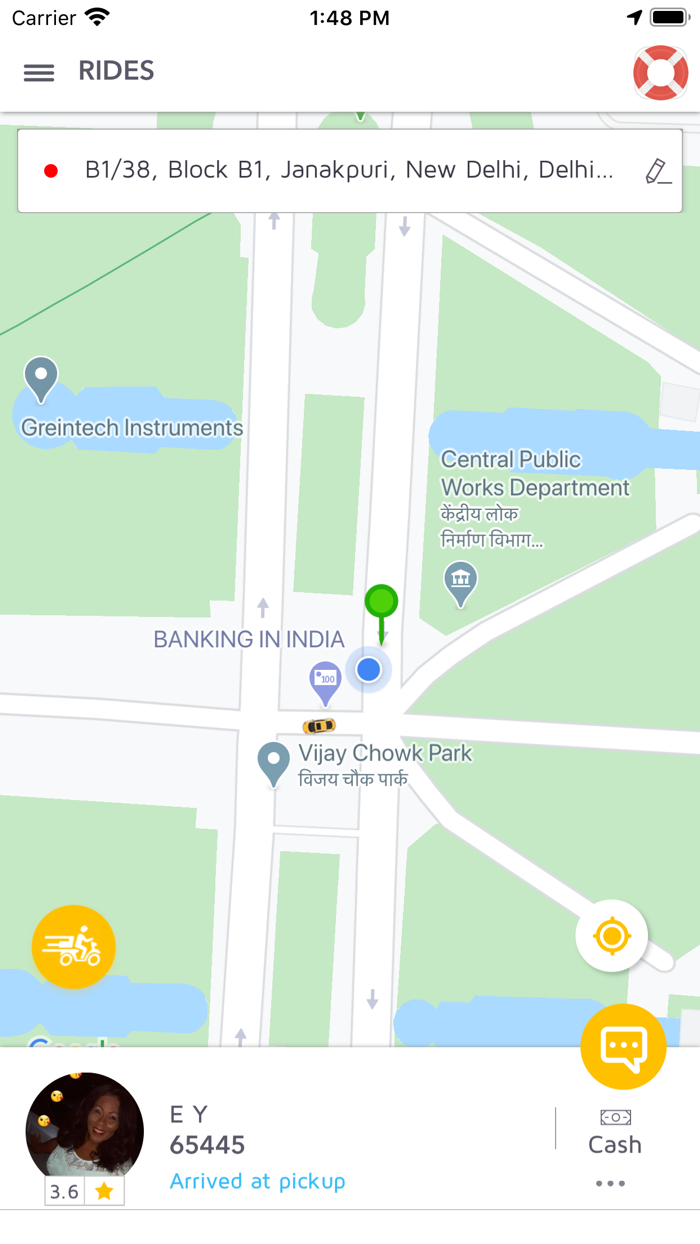Tap the lifebuoy SOS help icon
This screenshot has width=700, height=1244.
660,73
